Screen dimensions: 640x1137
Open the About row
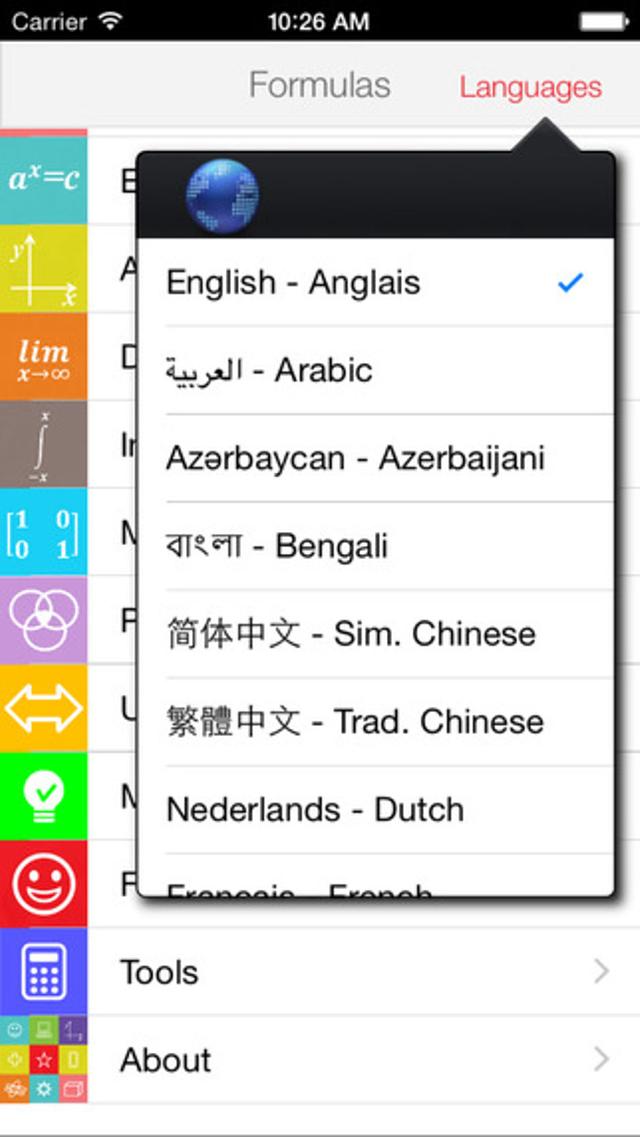tap(363, 1059)
